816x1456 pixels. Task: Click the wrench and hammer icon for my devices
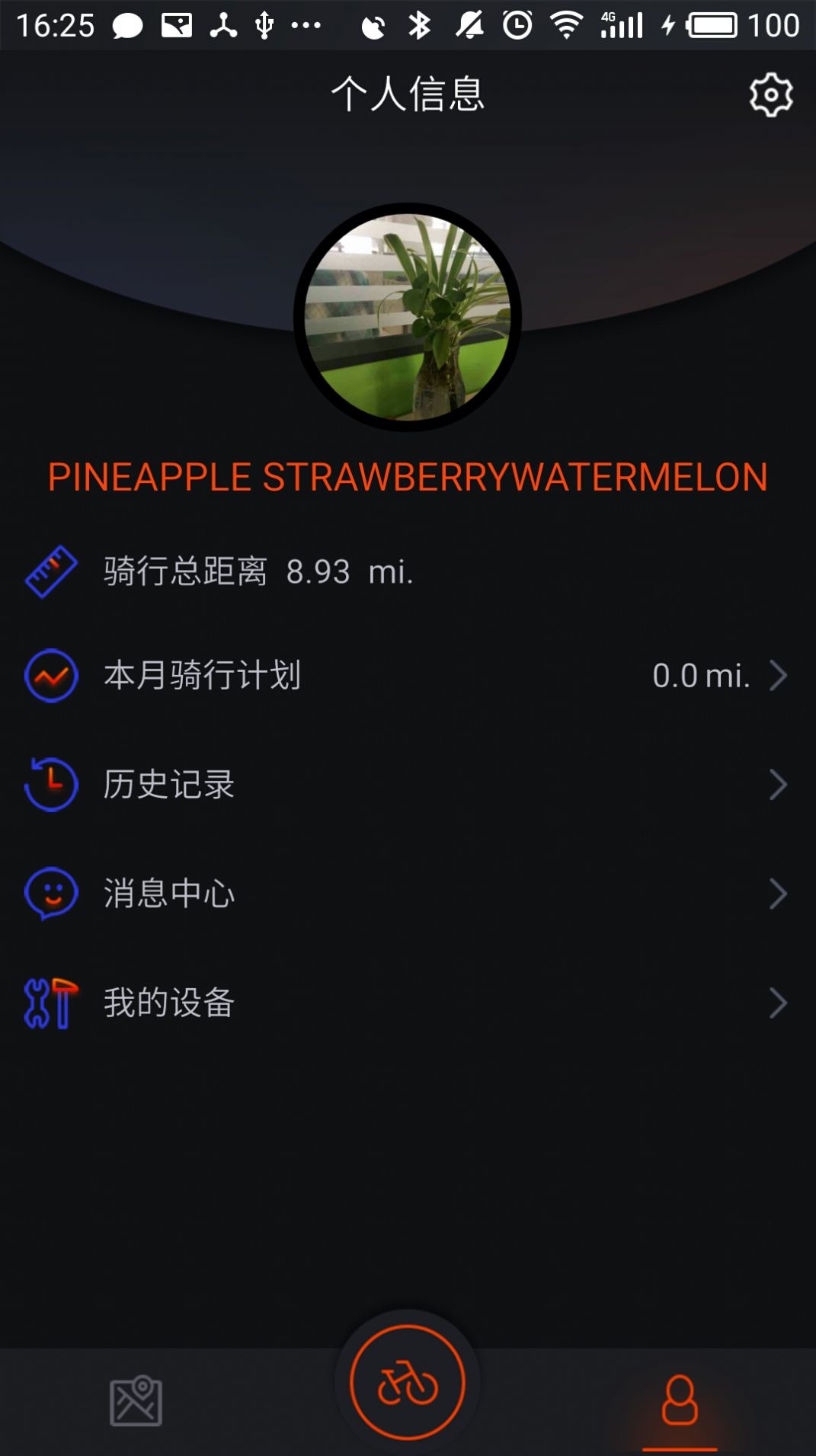49,1003
